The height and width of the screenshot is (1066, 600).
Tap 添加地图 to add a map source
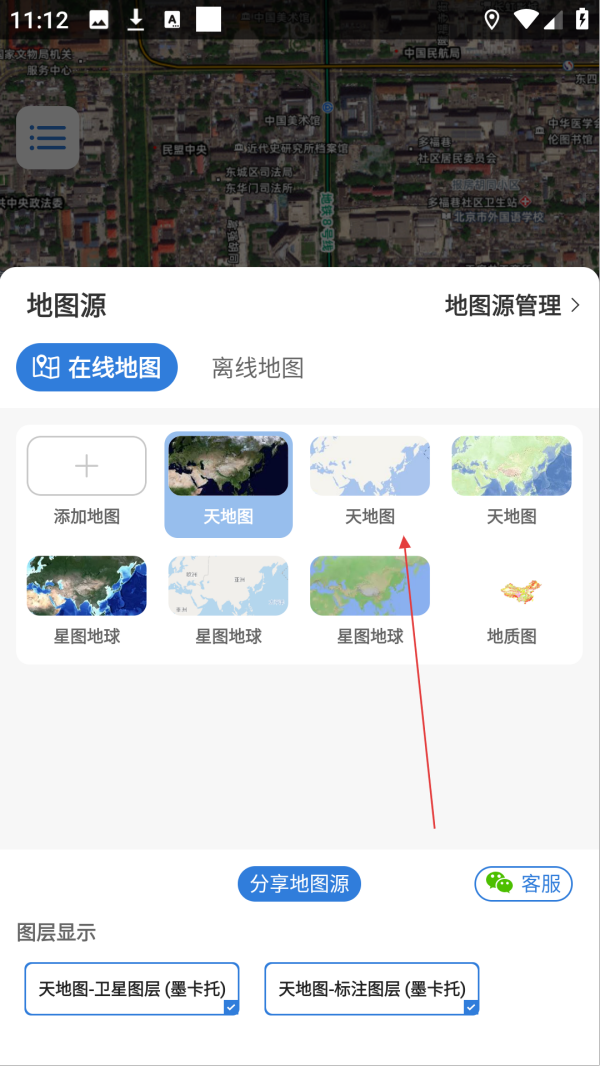pyautogui.click(x=86, y=481)
